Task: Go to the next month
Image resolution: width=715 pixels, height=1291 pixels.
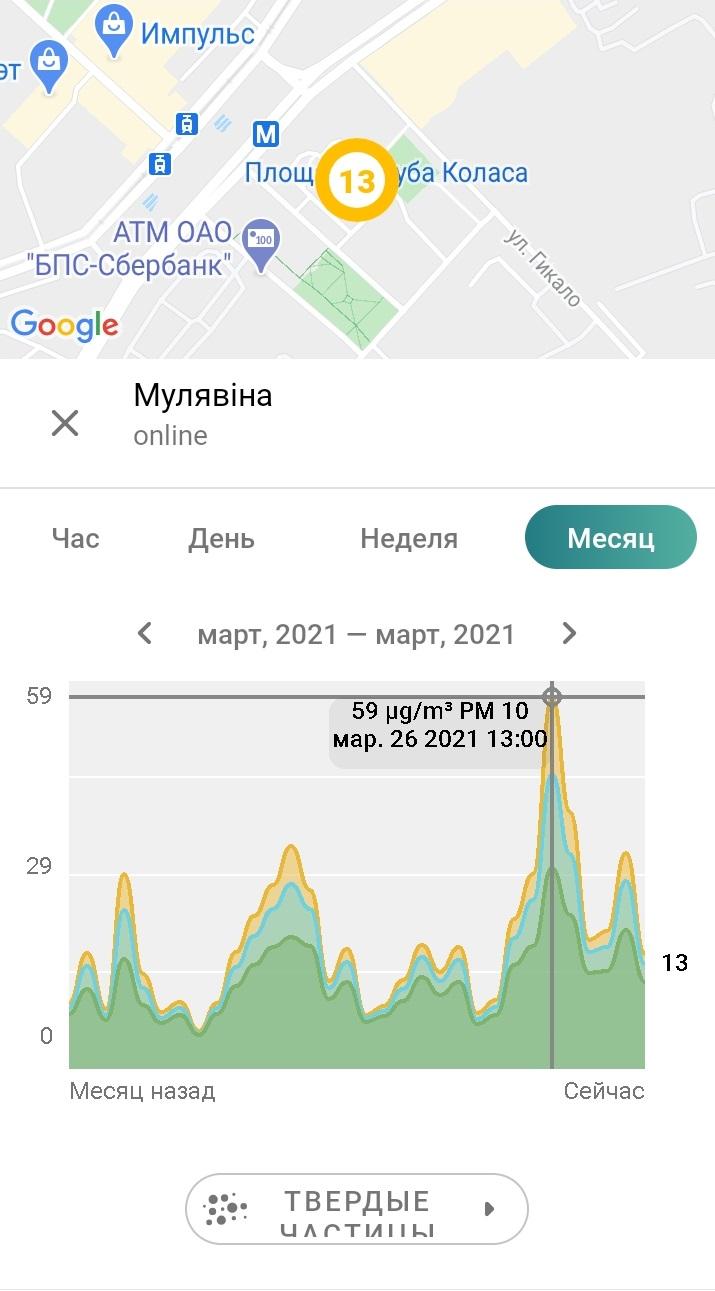Action: pos(569,633)
